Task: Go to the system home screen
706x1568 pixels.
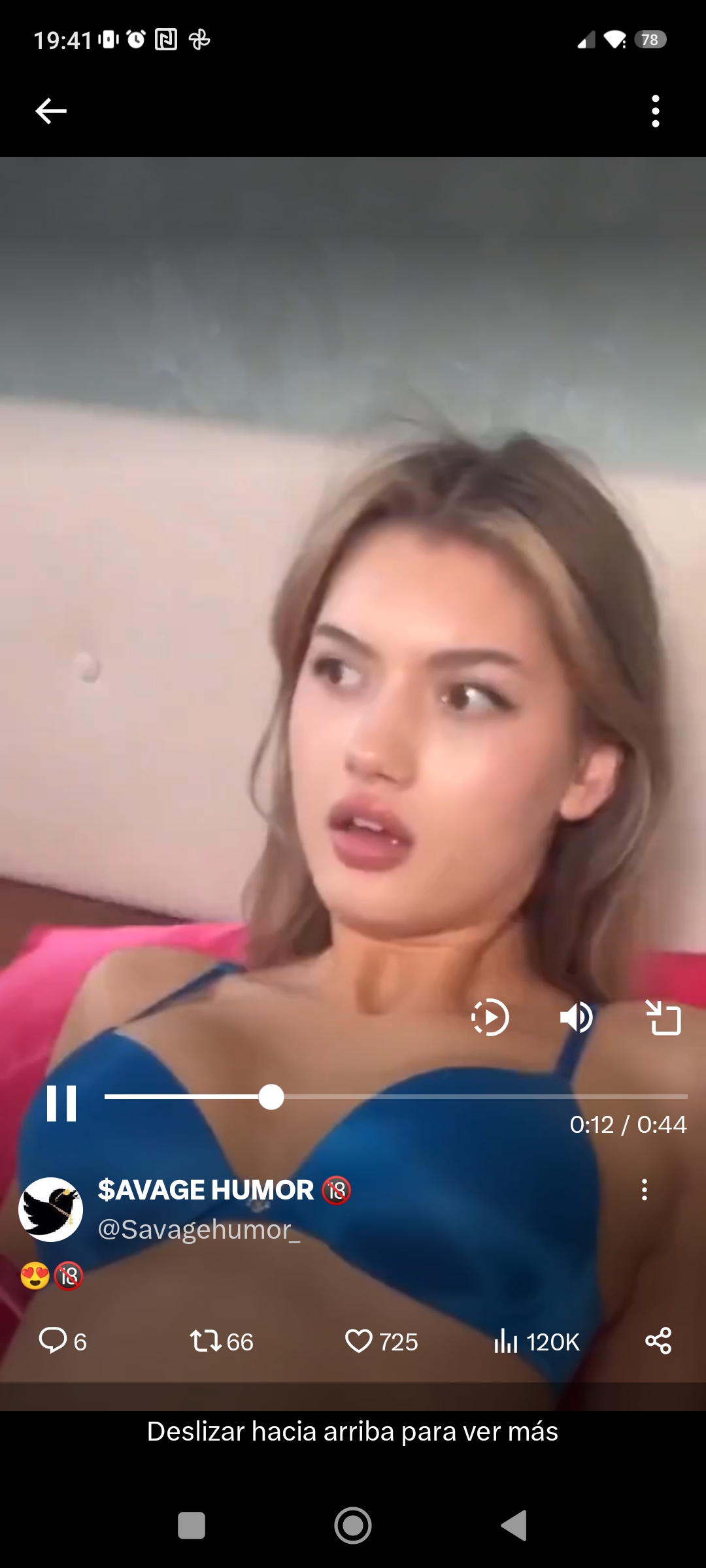Action: click(353, 1526)
